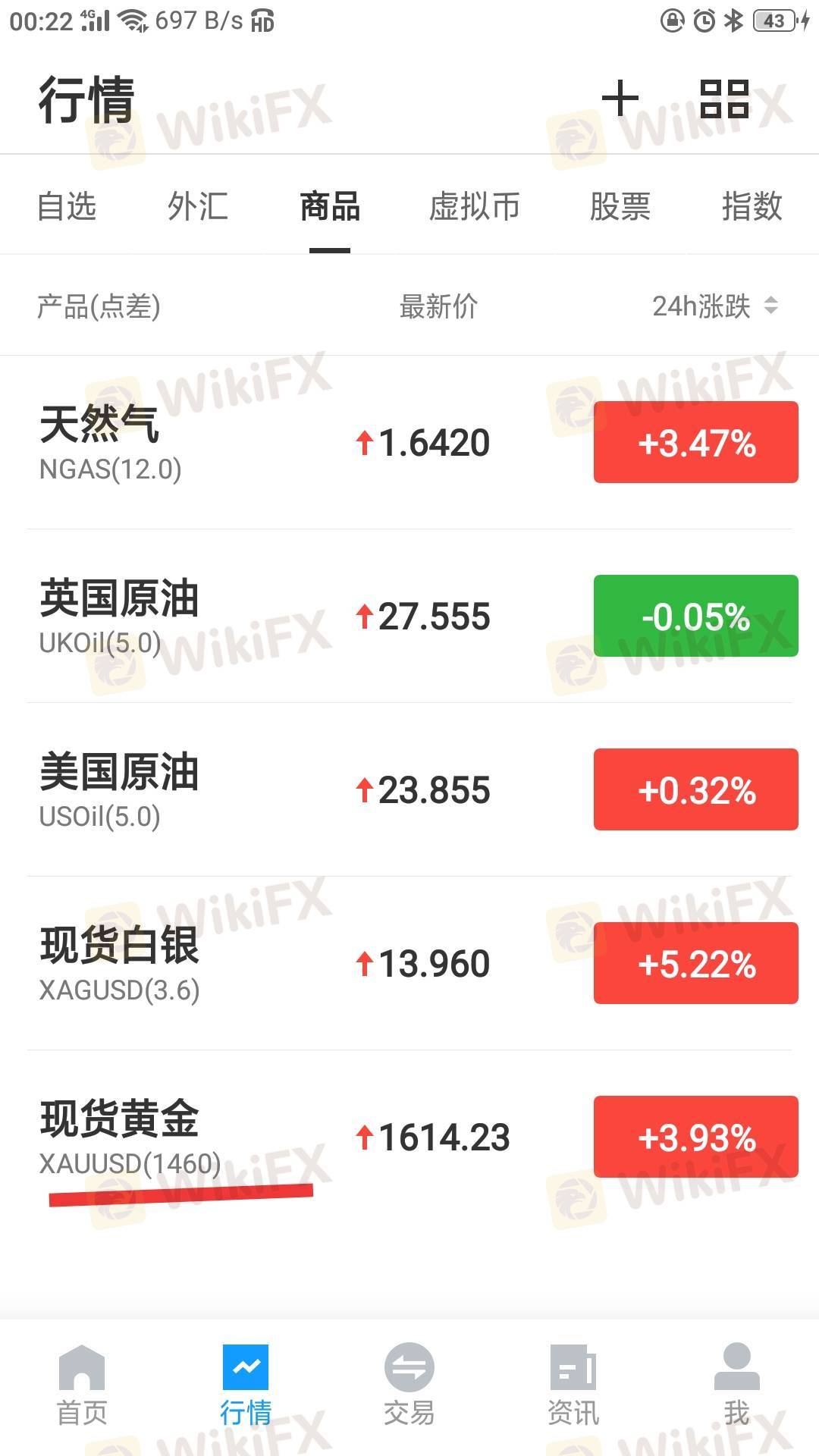Select the 虚拟币 tab
This screenshot has width=819, height=1456.
pyautogui.click(x=475, y=206)
